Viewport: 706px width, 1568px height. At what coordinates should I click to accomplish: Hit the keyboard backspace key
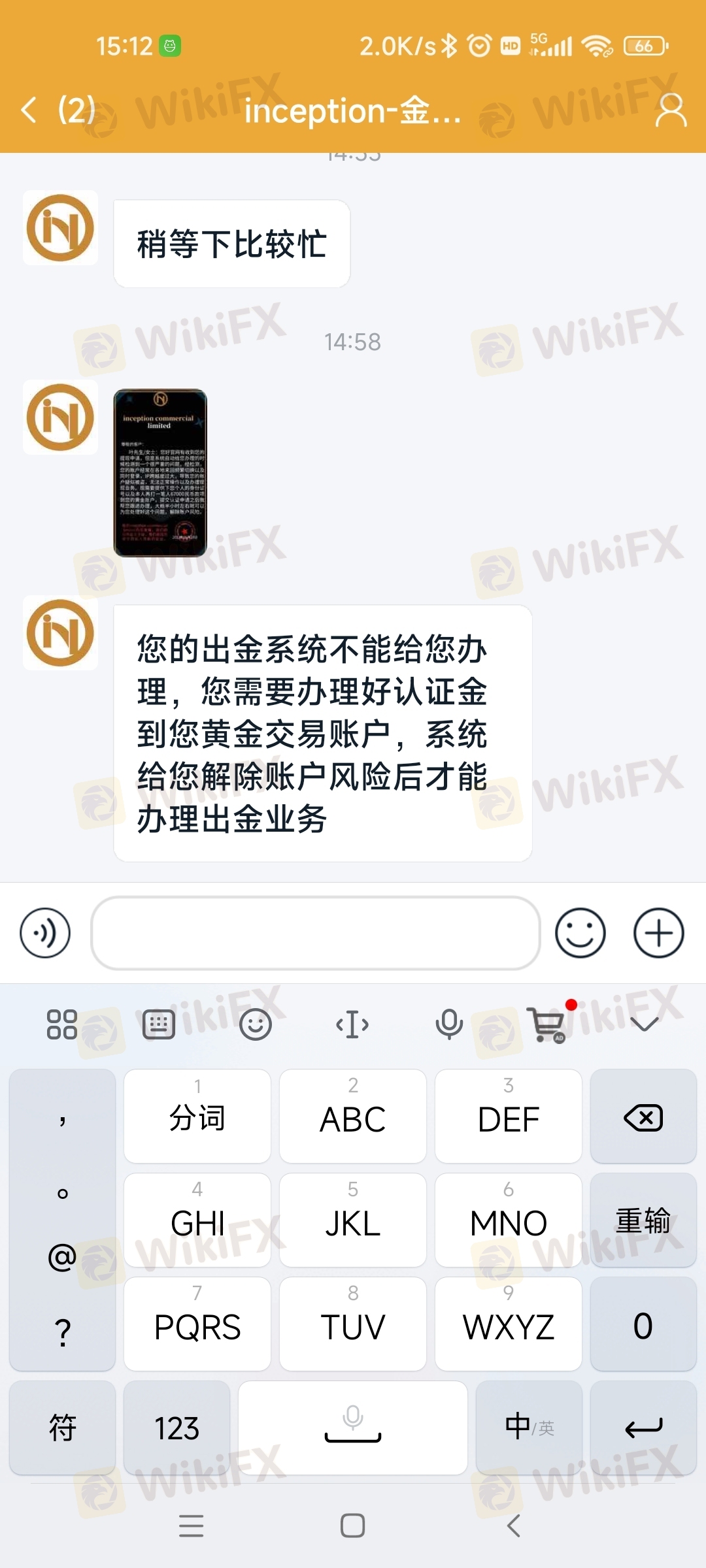tap(643, 1117)
